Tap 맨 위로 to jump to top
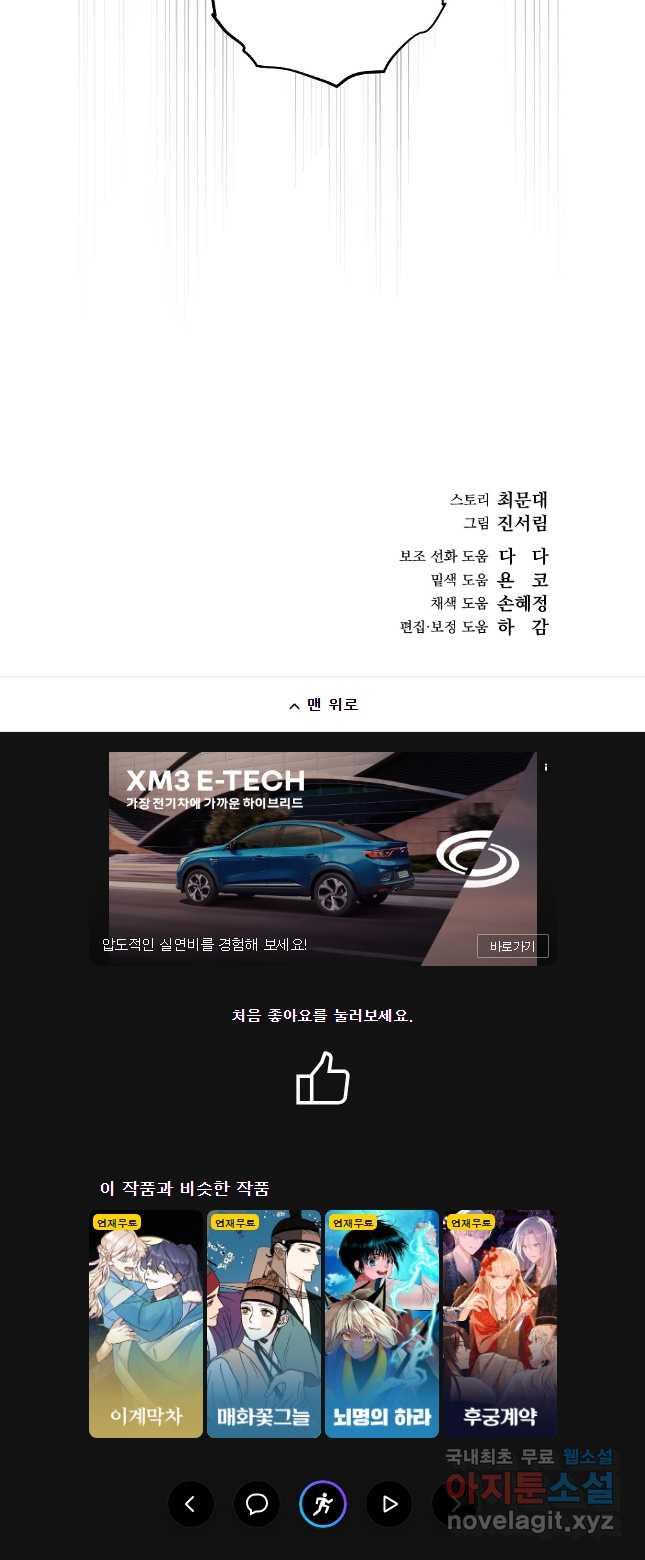The width and height of the screenshot is (645, 1560). 323,705
